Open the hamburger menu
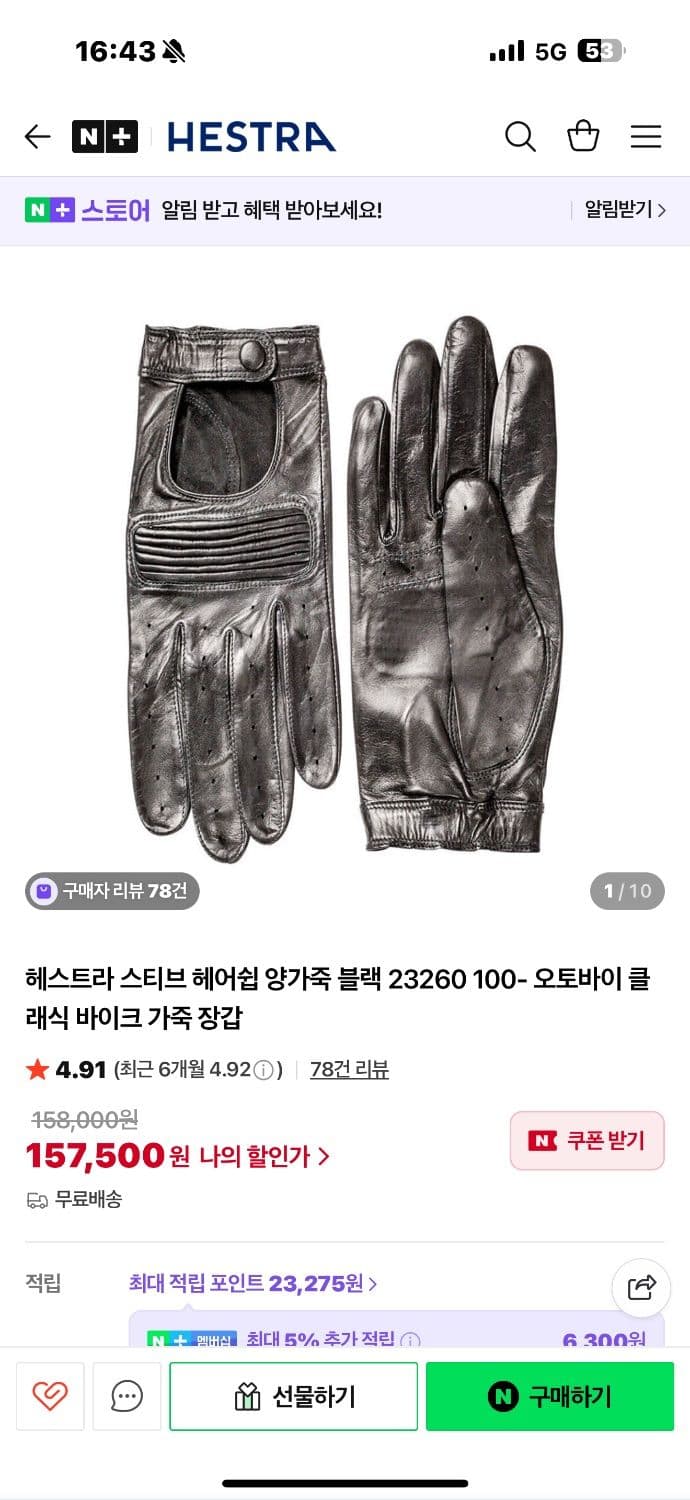This screenshot has height=1500, width=690. click(x=645, y=136)
